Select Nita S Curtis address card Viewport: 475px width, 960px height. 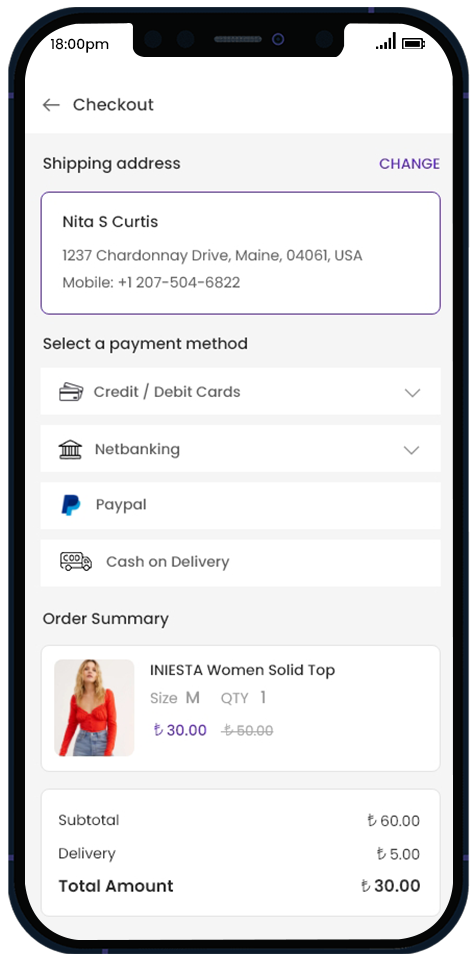(241, 253)
